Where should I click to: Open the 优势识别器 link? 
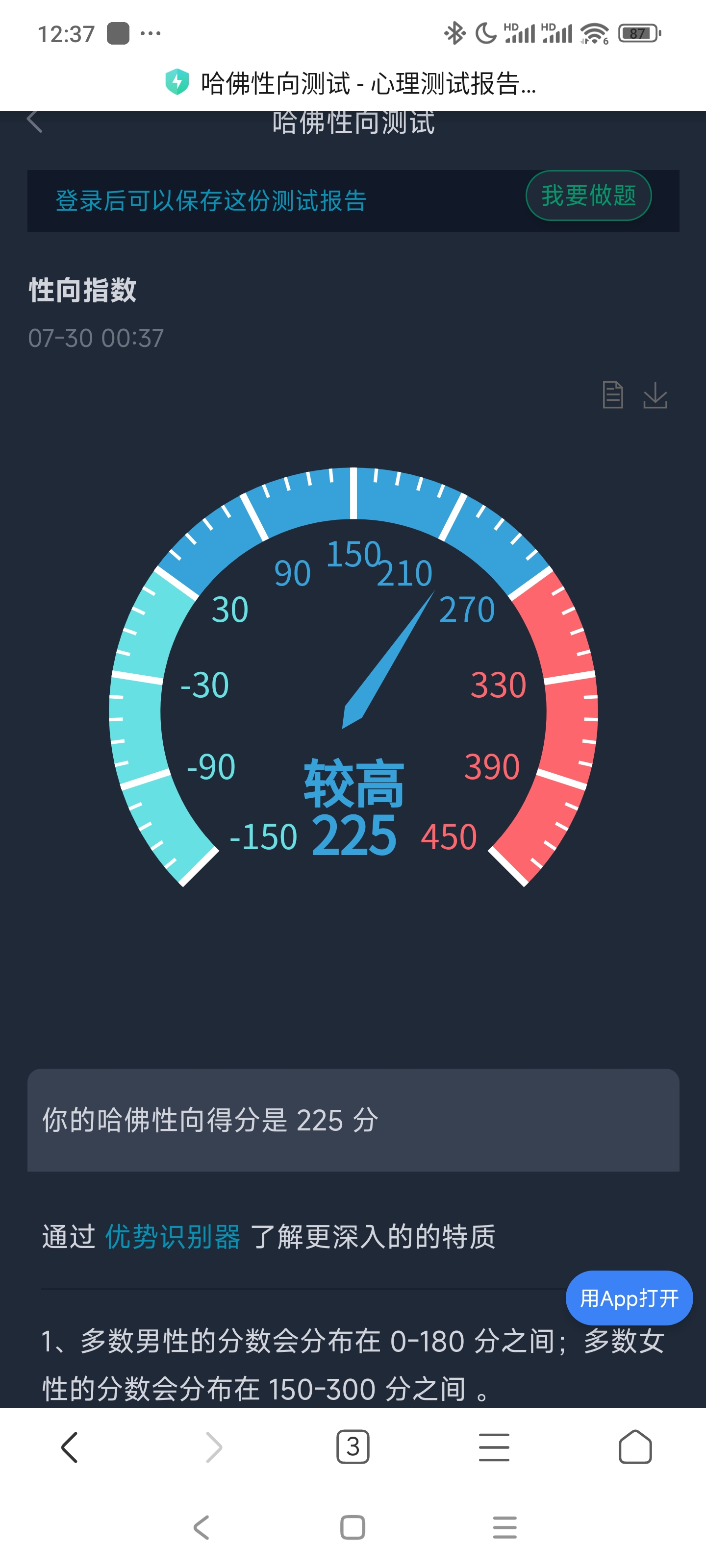pos(173,1237)
